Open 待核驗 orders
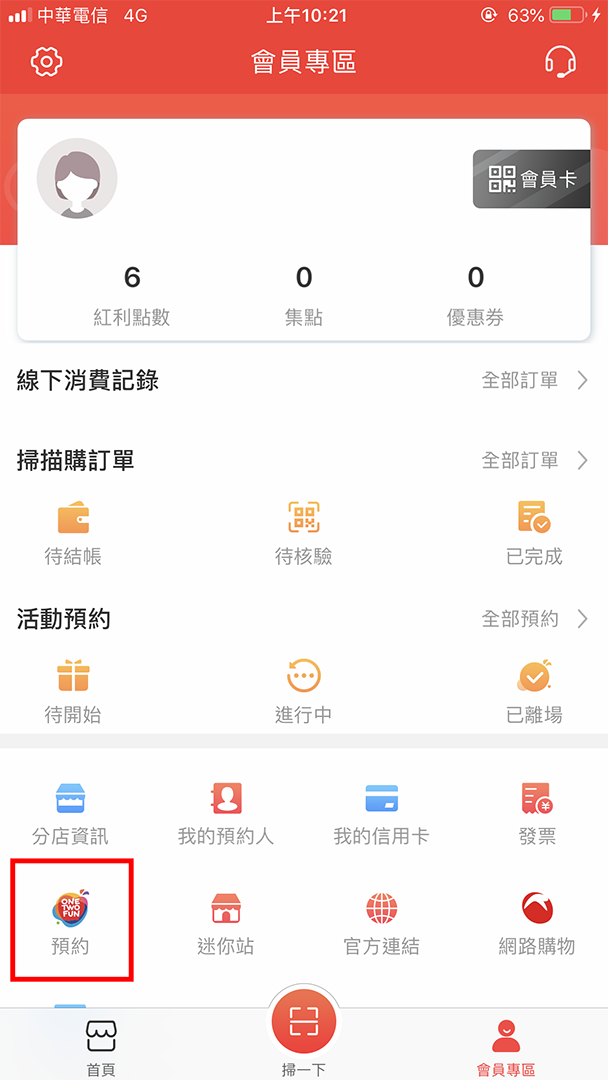Image resolution: width=608 pixels, height=1080 pixels. click(304, 532)
